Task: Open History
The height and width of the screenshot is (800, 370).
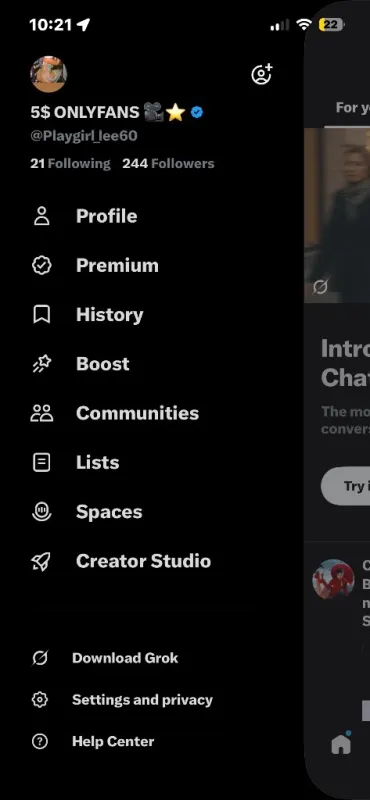Action: pos(87,315)
